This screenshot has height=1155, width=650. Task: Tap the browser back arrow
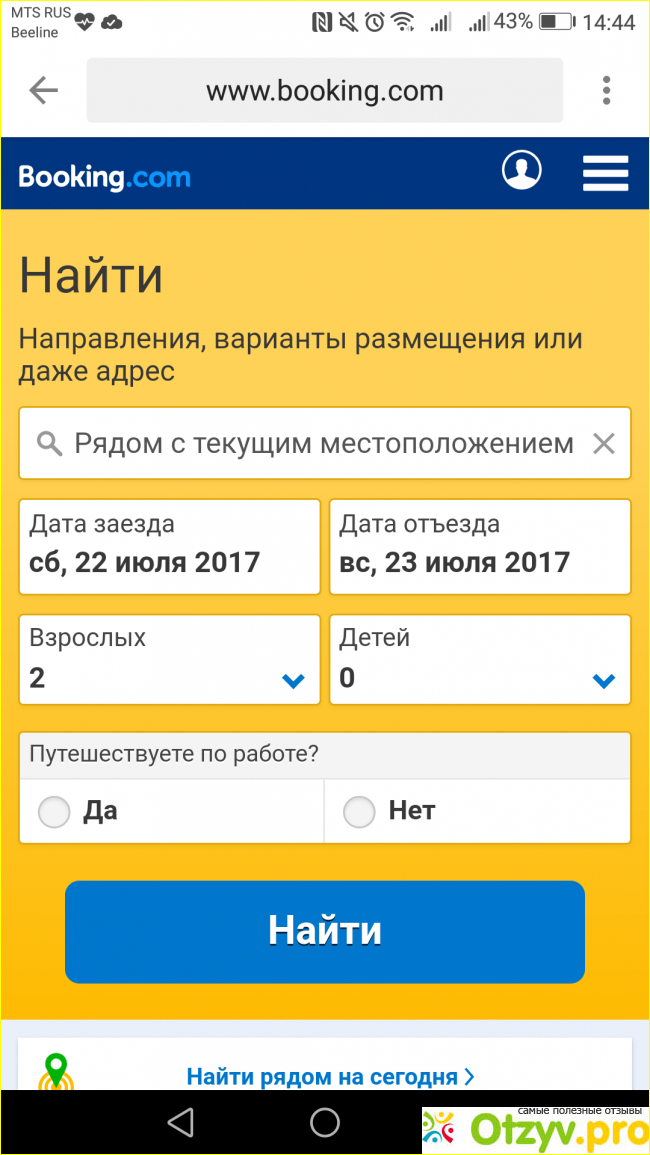pyautogui.click(x=43, y=91)
